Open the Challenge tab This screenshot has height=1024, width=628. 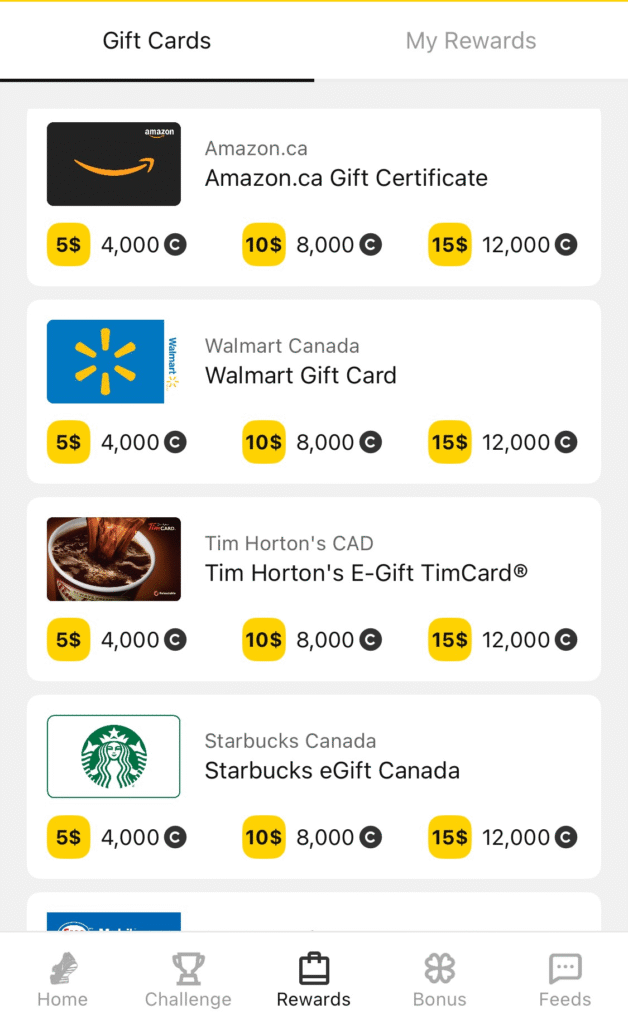(x=188, y=979)
